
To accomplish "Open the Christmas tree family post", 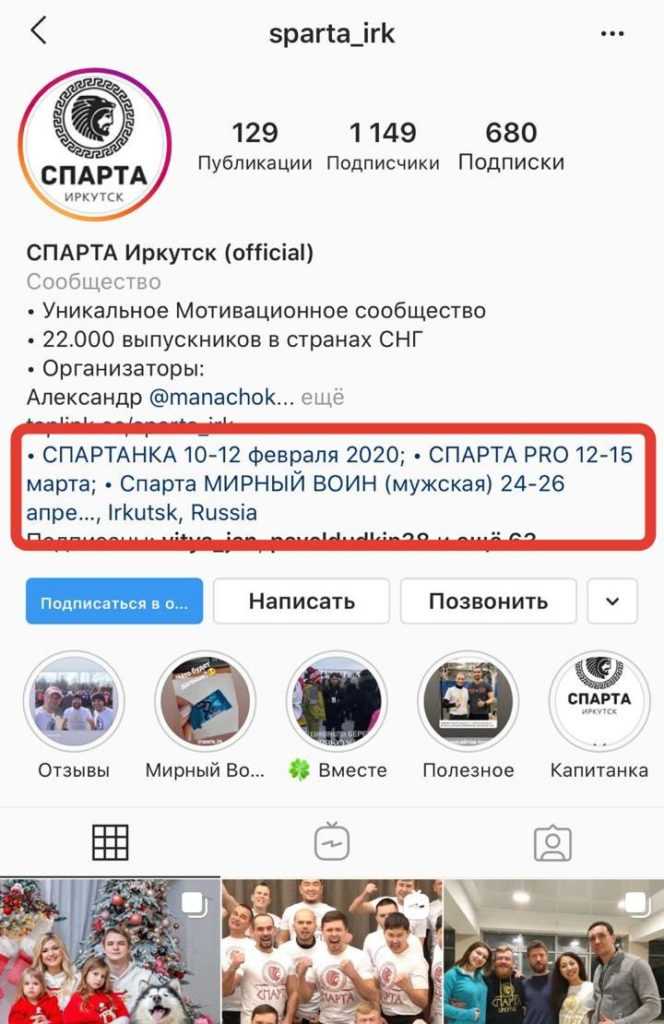I will pyautogui.click(x=109, y=951).
